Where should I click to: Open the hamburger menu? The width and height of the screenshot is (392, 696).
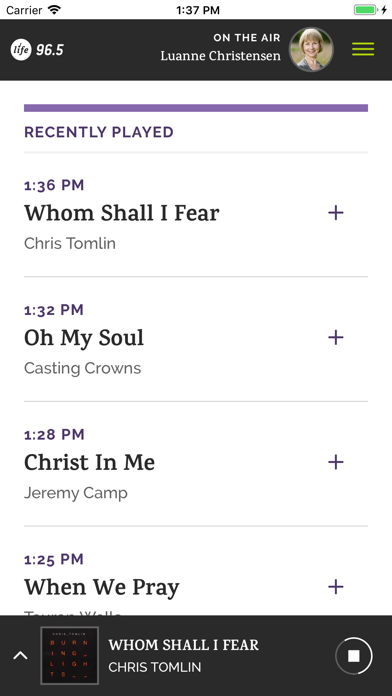point(363,49)
